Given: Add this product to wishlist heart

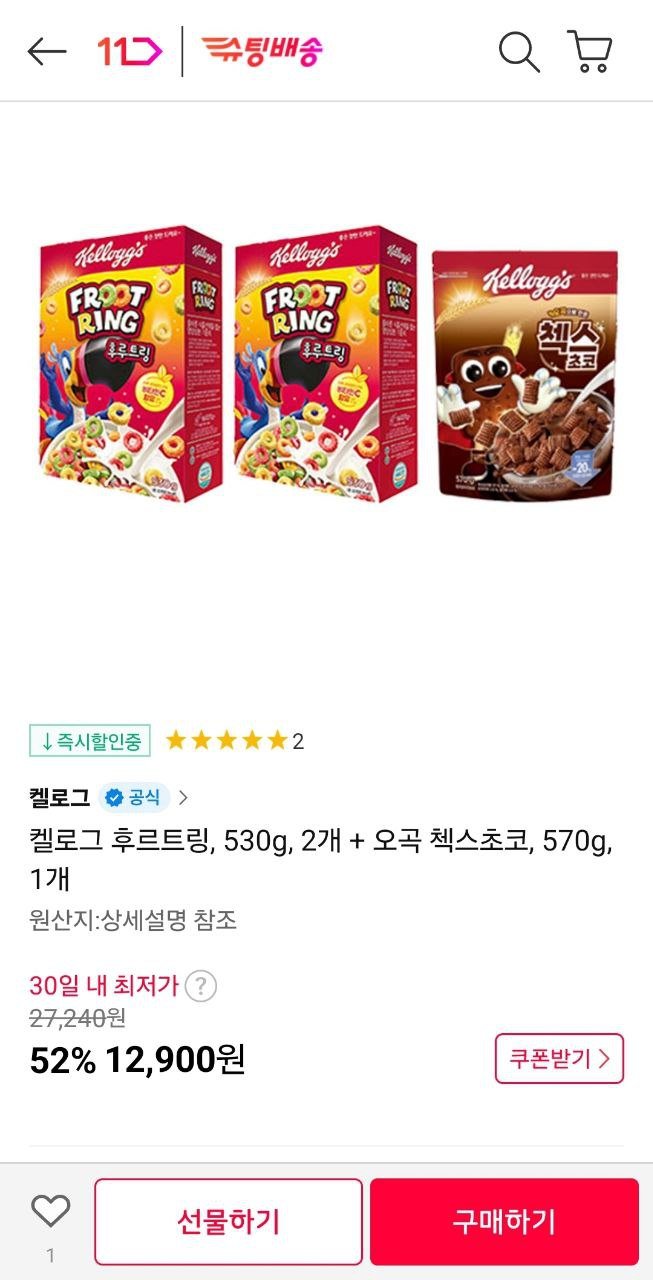Looking at the screenshot, I should (50, 1212).
